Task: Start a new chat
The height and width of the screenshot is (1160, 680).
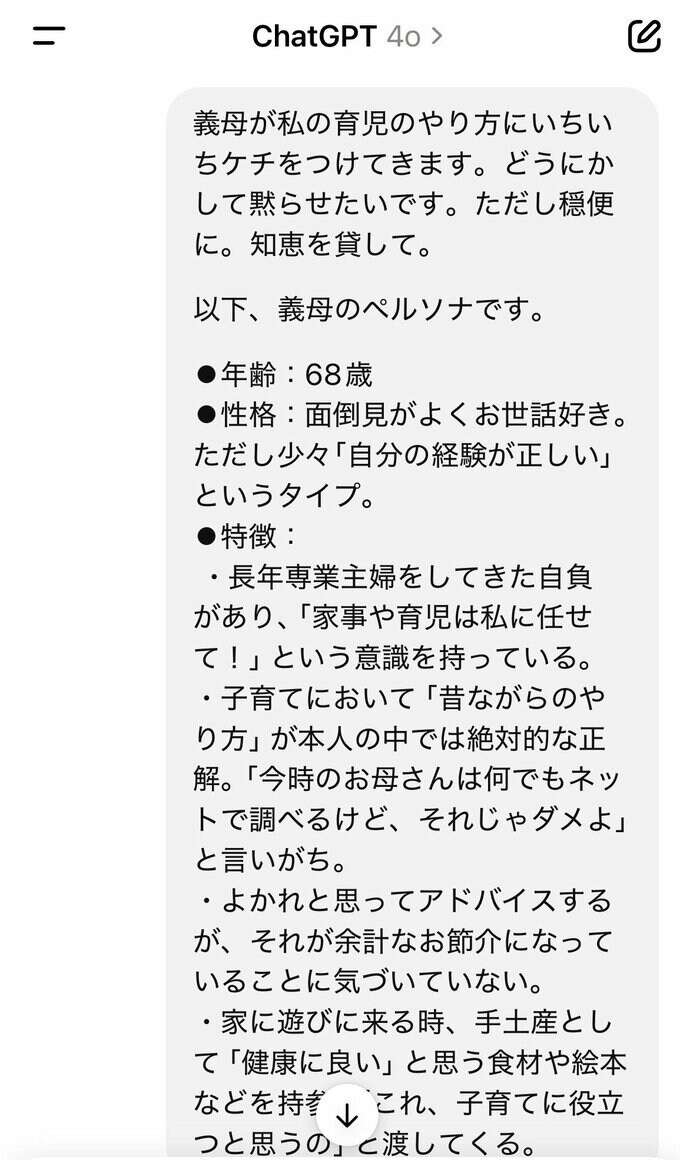Action: [x=644, y=36]
